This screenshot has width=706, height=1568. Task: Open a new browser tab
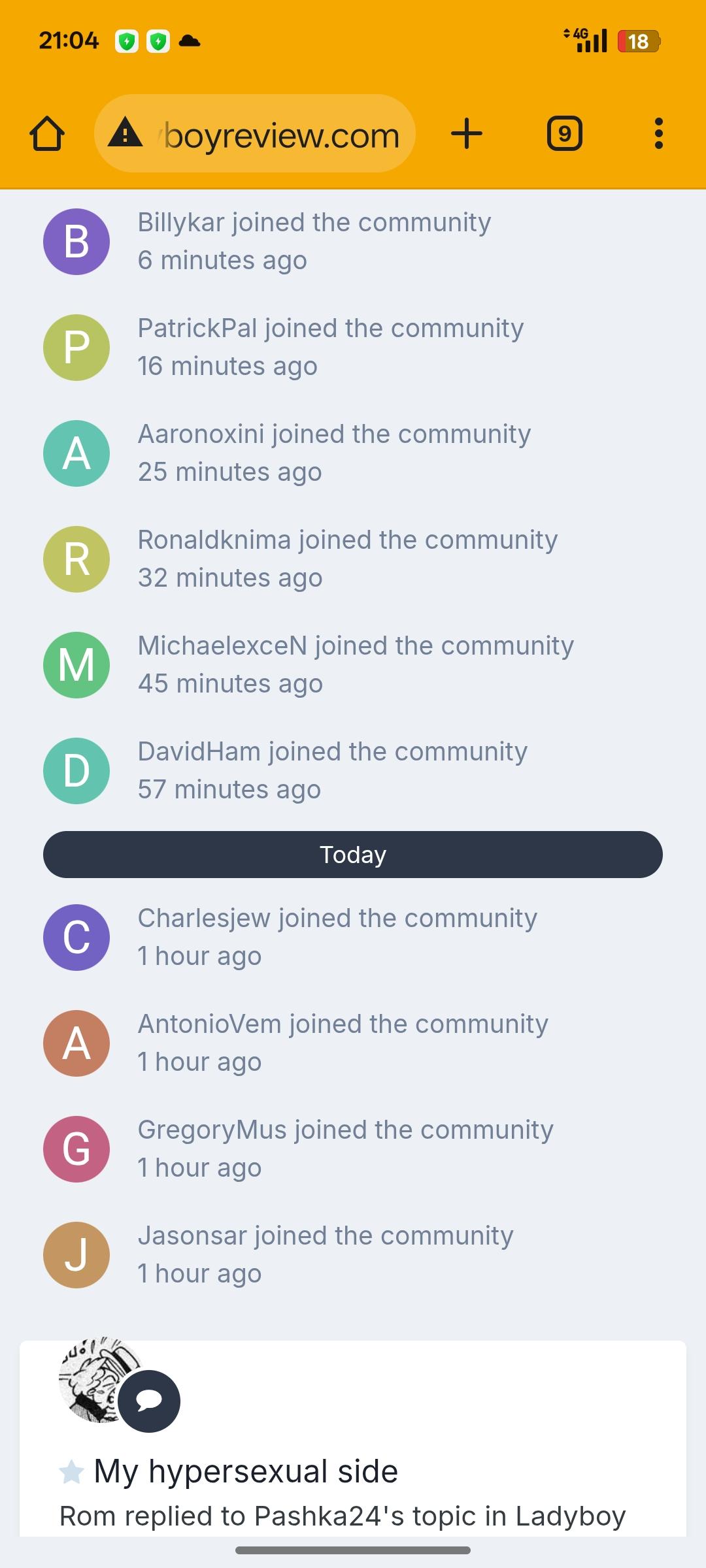[x=467, y=134]
